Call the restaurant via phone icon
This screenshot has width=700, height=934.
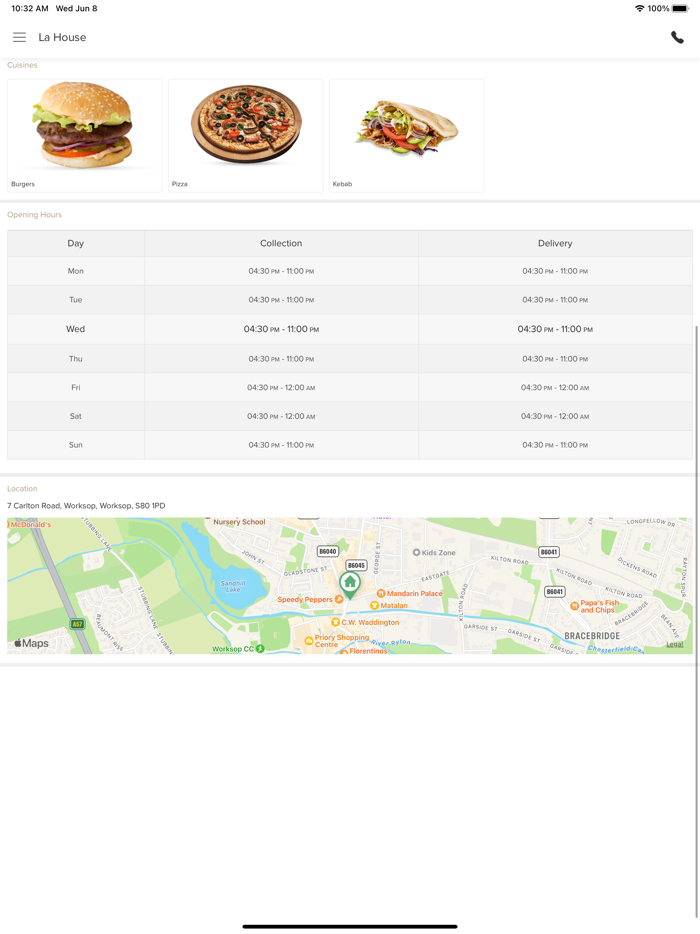677,38
